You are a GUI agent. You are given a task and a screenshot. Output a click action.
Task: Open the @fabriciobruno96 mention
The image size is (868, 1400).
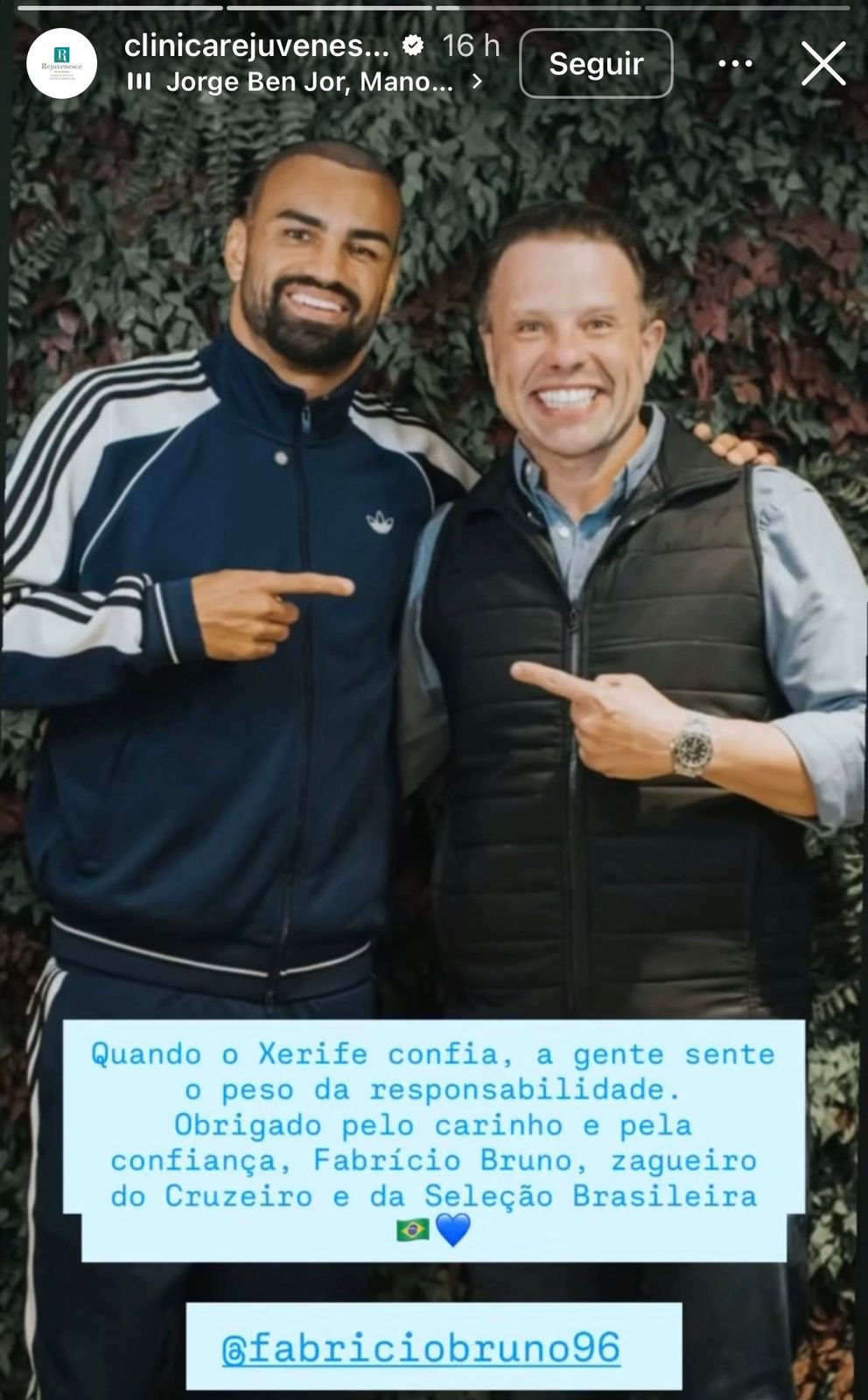(x=422, y=1348)
